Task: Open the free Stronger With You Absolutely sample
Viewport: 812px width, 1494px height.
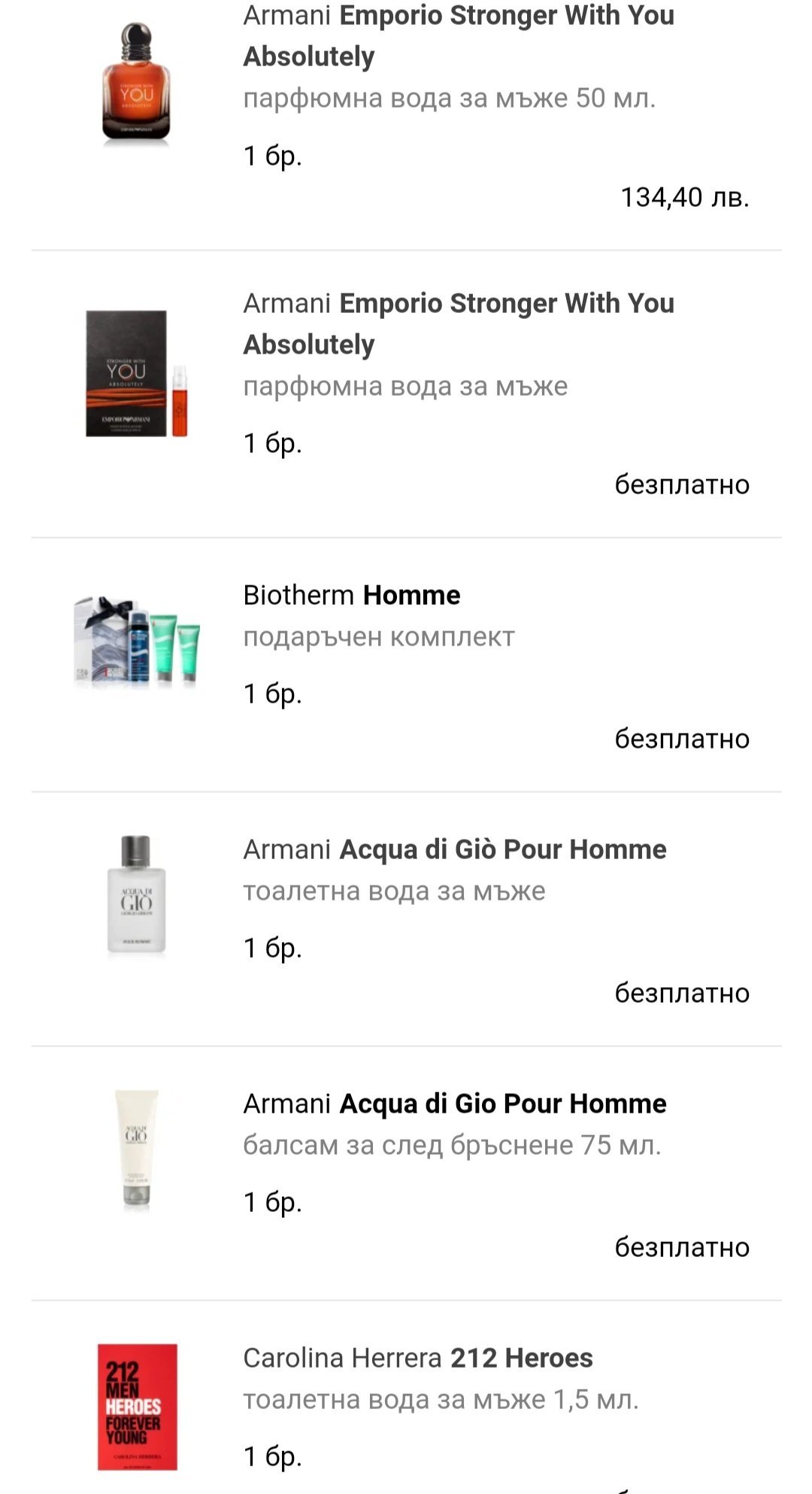Action: point(458,323)
